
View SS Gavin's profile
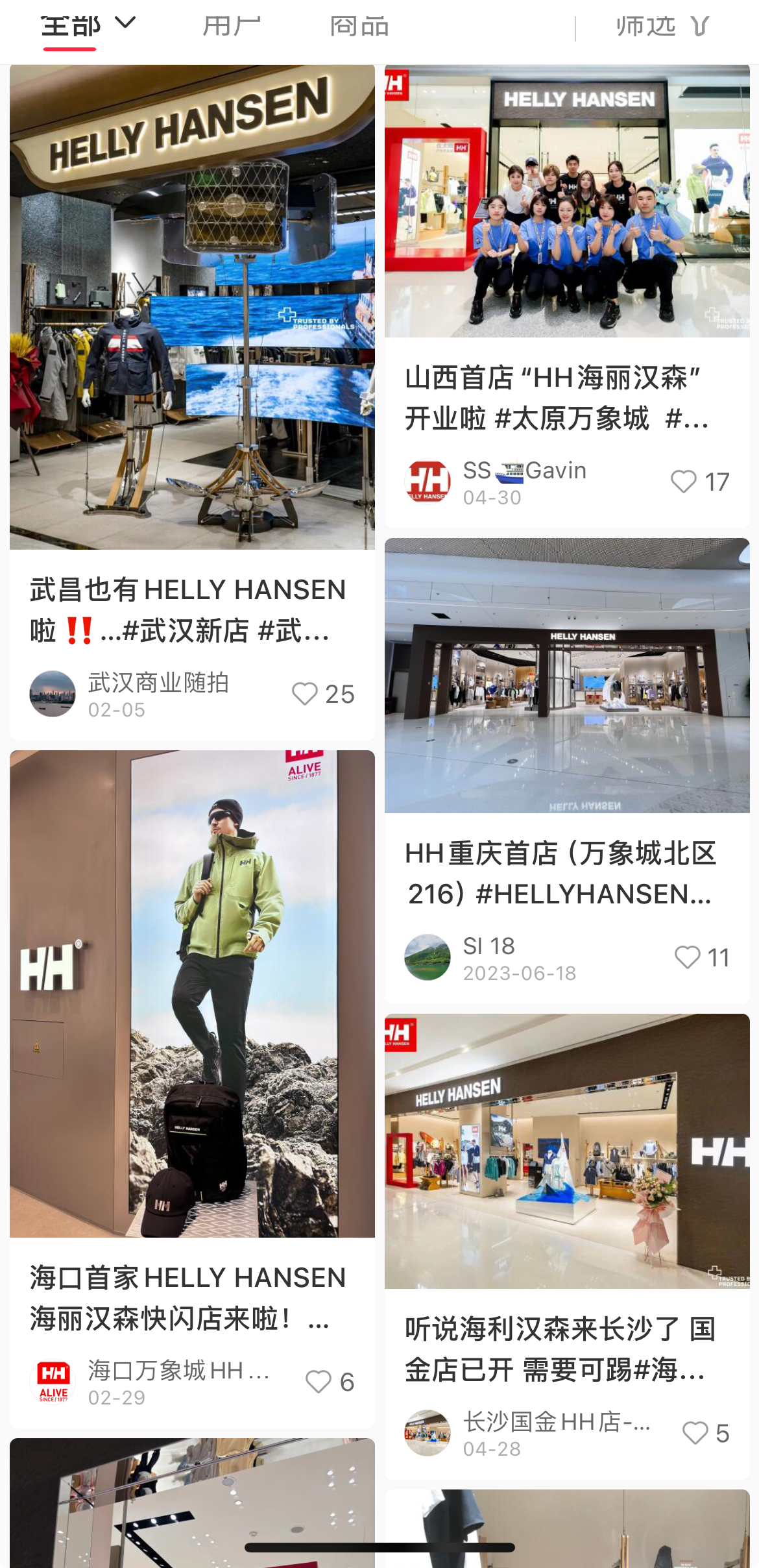[x=428, y=482]
